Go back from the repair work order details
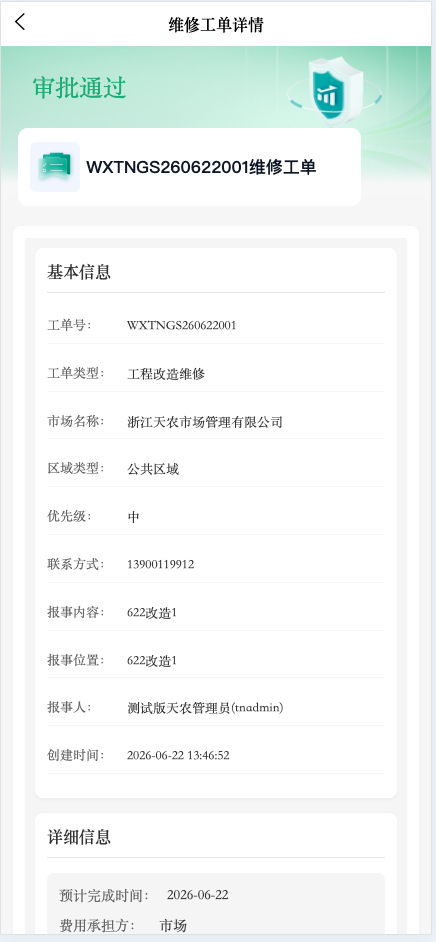Image resolution: width=436 pixels, height=942 pixels. click(20, 23)
